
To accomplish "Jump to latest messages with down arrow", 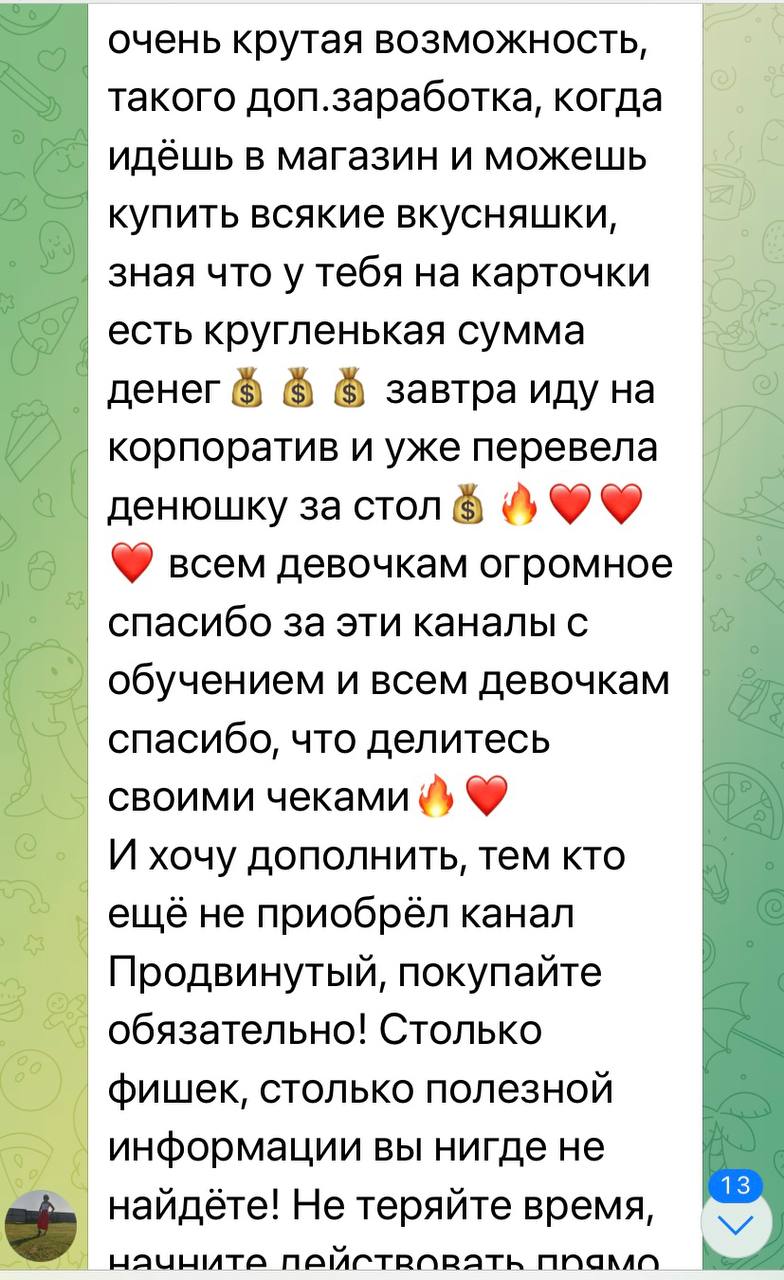I will tap(736, 1224).
